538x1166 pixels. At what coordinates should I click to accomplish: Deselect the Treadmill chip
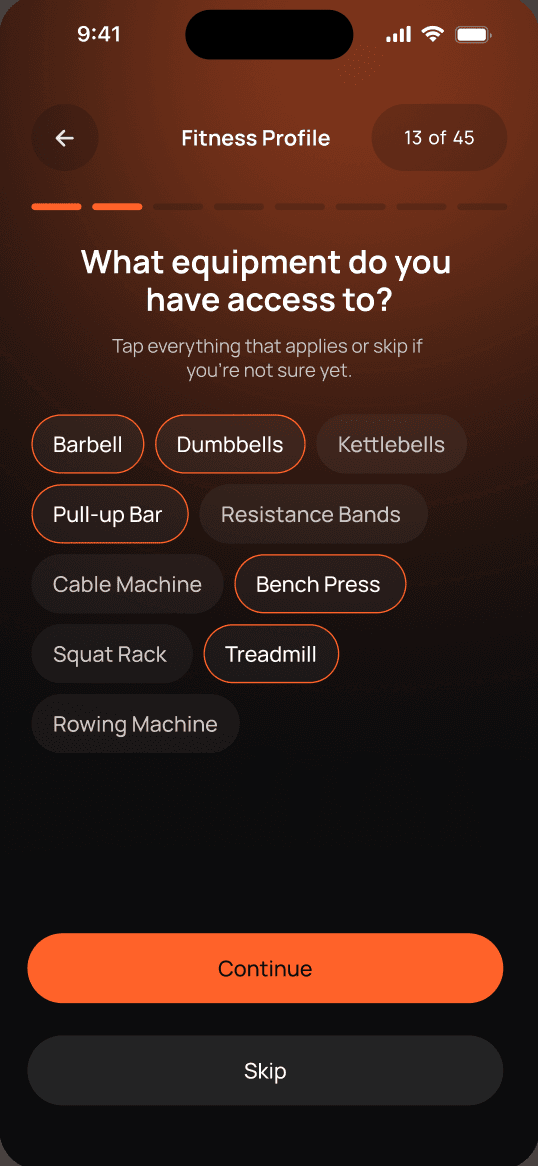pos(271,654)
